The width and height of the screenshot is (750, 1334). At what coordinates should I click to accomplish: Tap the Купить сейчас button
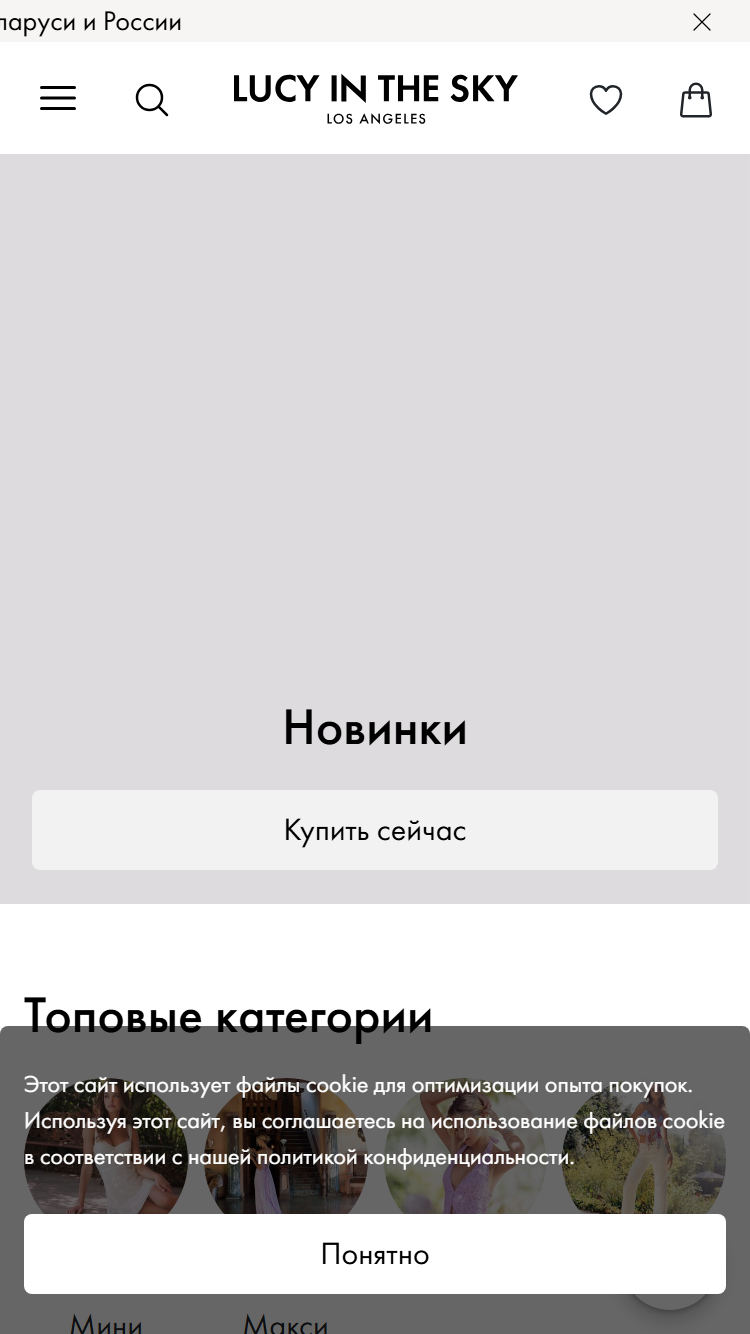375,830
